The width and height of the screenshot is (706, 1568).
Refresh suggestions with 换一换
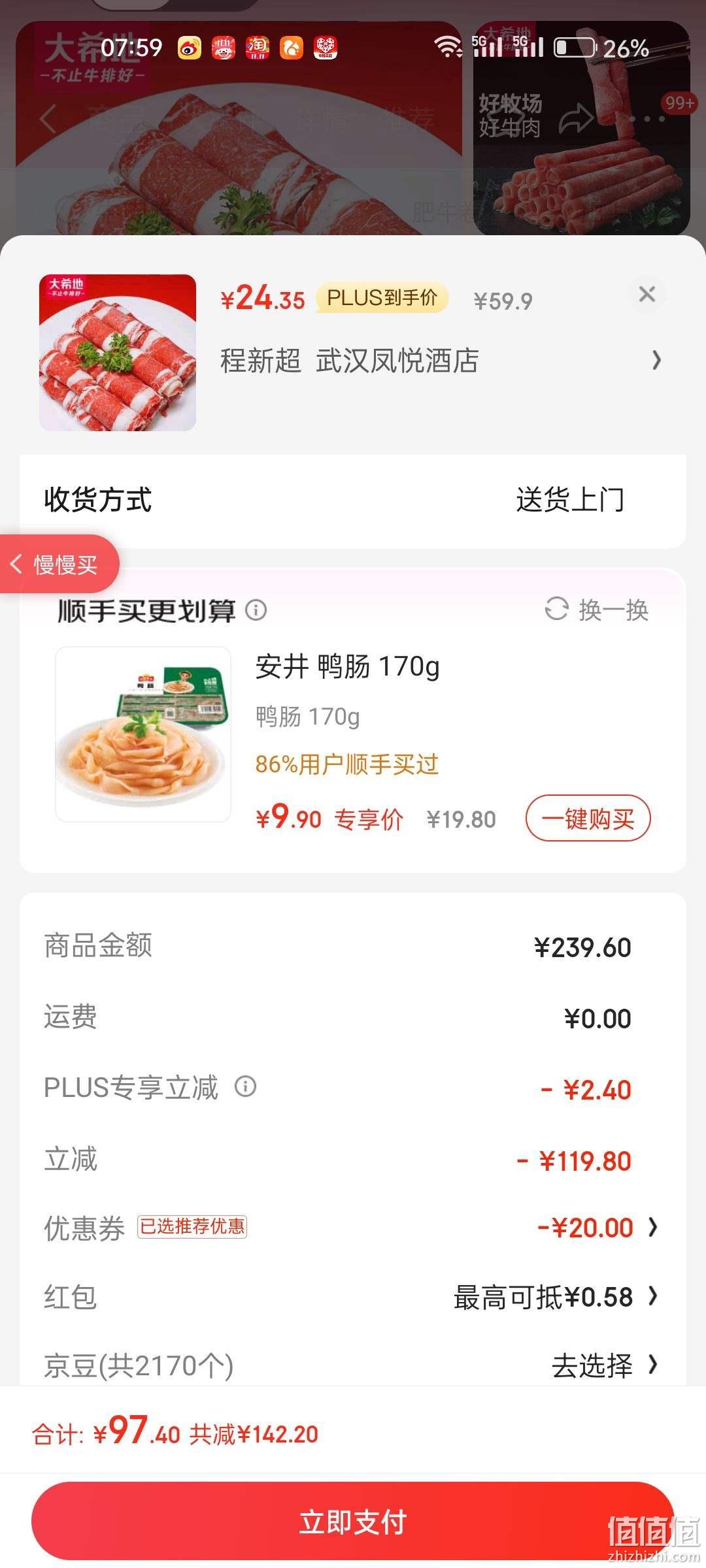pyautogui.click(x=597, y=610)
